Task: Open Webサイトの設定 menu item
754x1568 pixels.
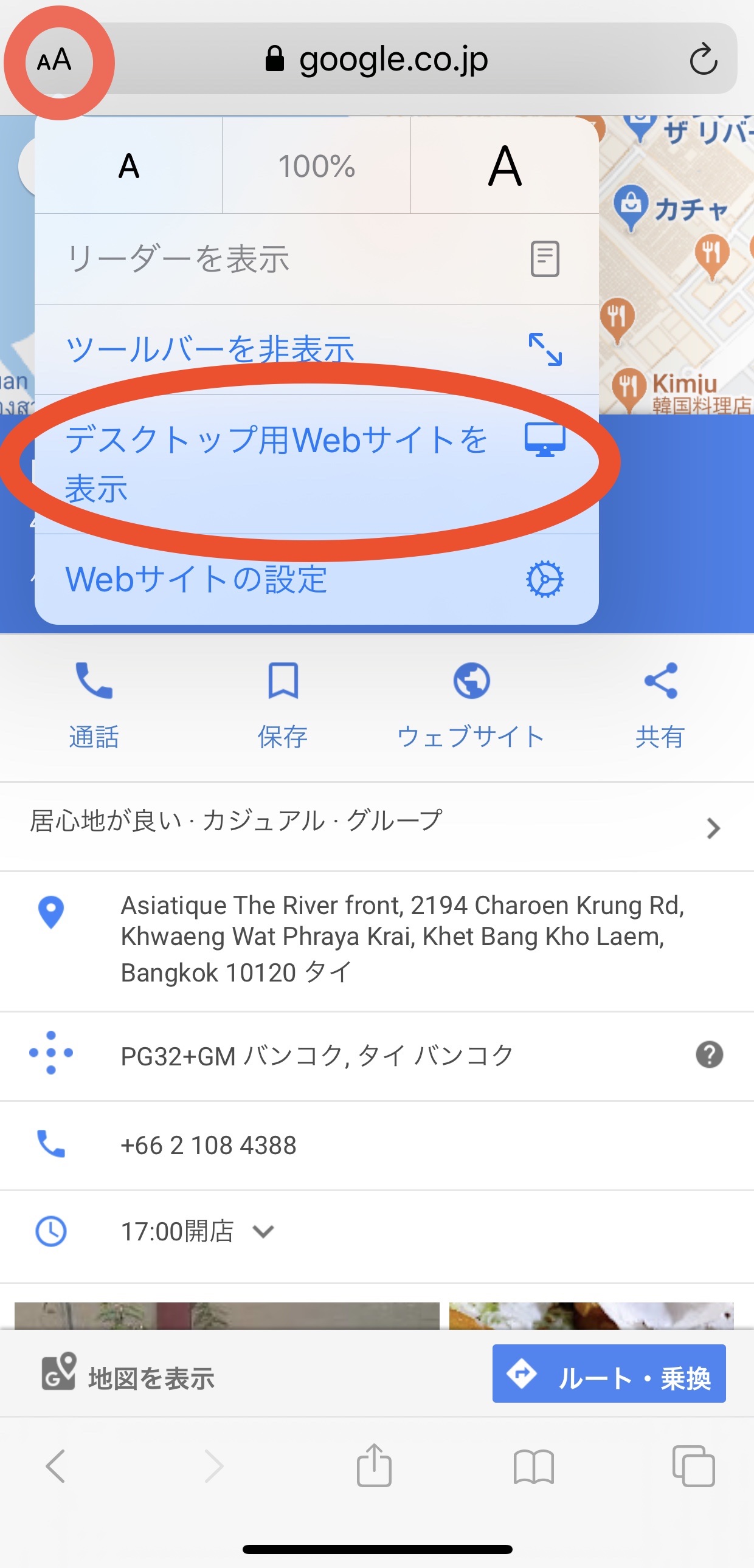Action: 316,579
